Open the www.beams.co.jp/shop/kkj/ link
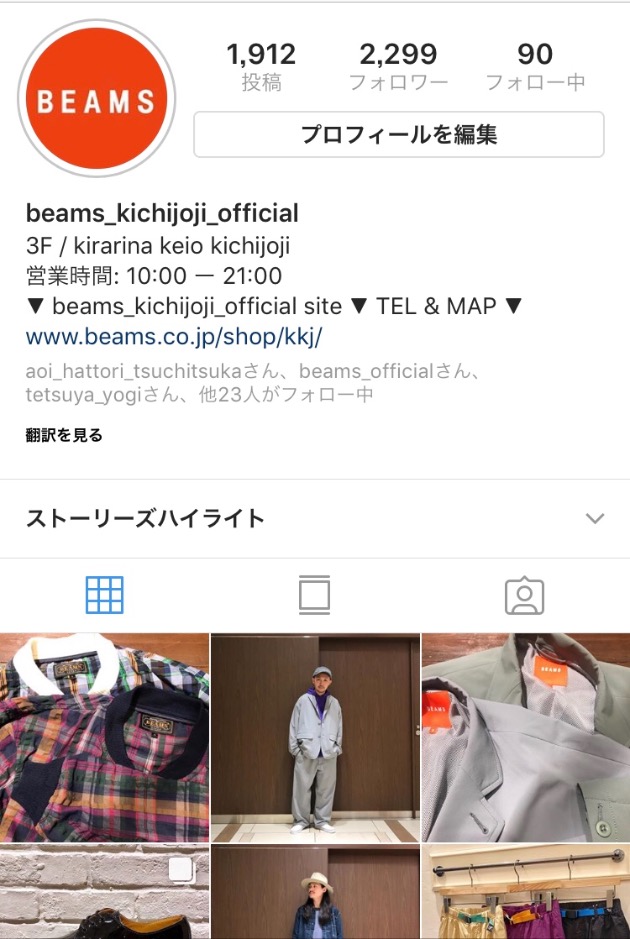 tap(174, 335)
